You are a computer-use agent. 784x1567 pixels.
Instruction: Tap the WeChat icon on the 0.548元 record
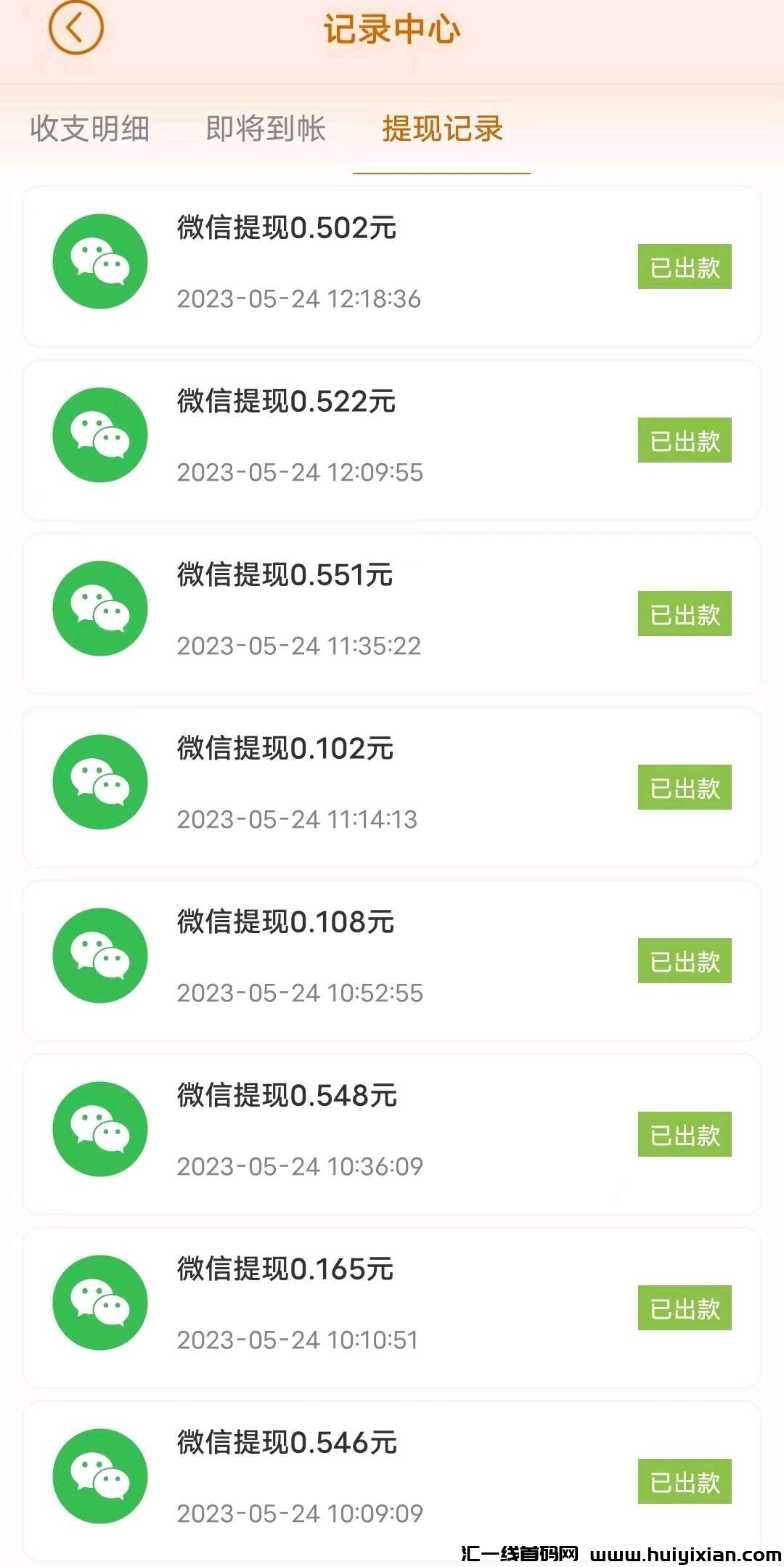[100, 1129]
